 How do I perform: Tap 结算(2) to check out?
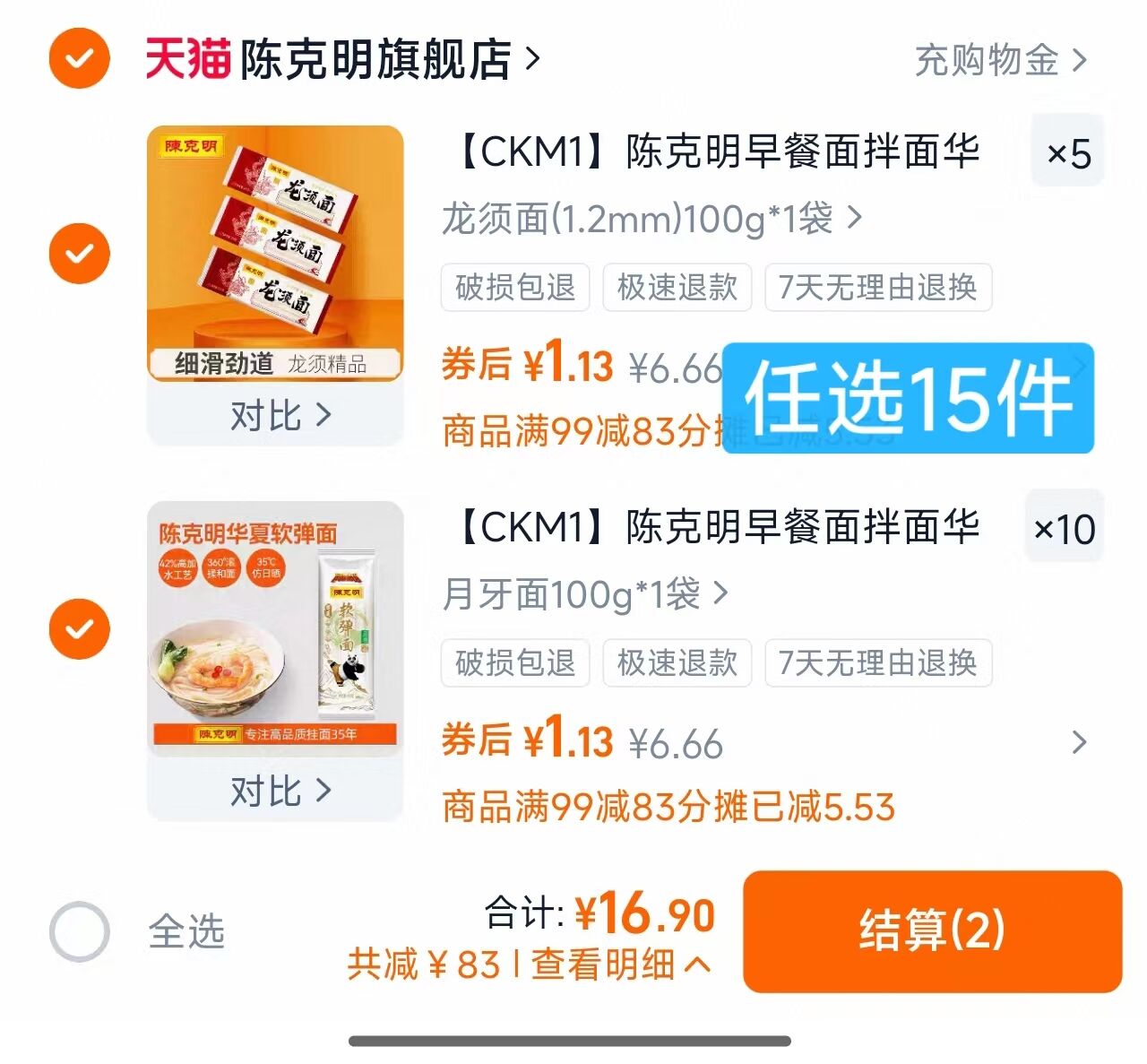(932, 931)
